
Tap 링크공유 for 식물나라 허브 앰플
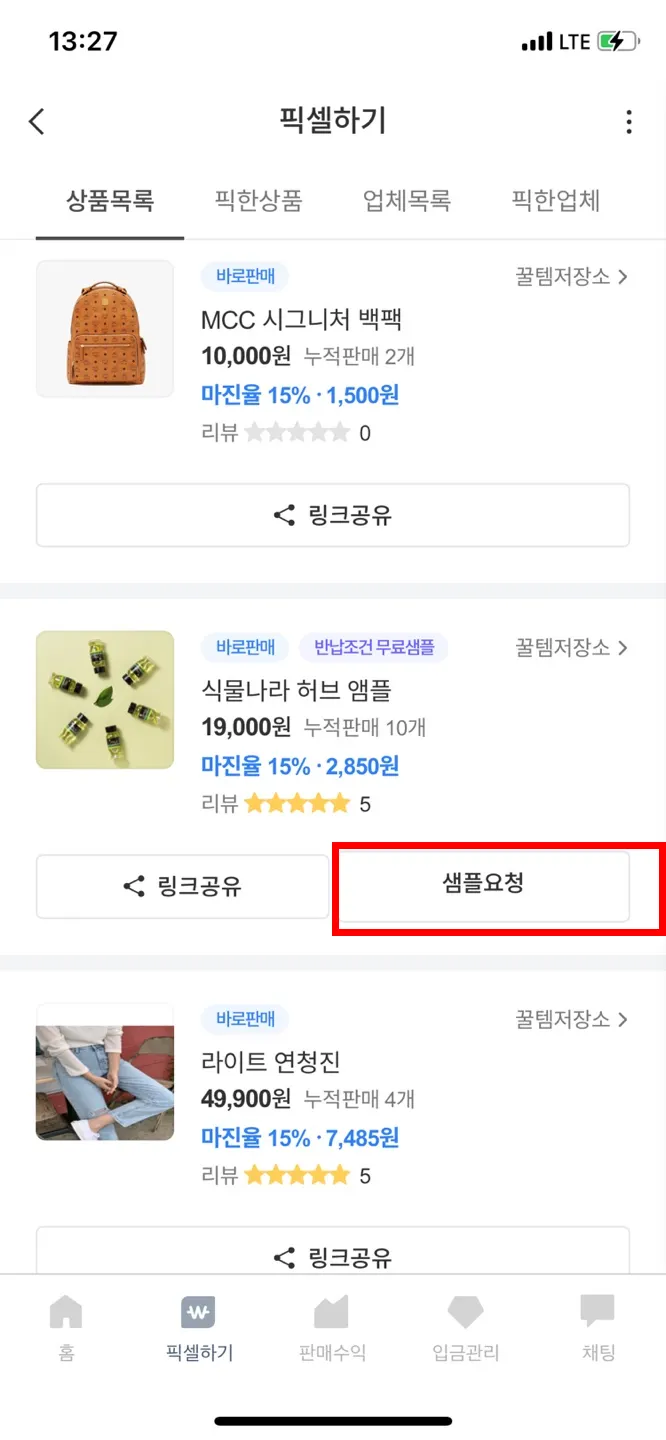coord(183,886)
